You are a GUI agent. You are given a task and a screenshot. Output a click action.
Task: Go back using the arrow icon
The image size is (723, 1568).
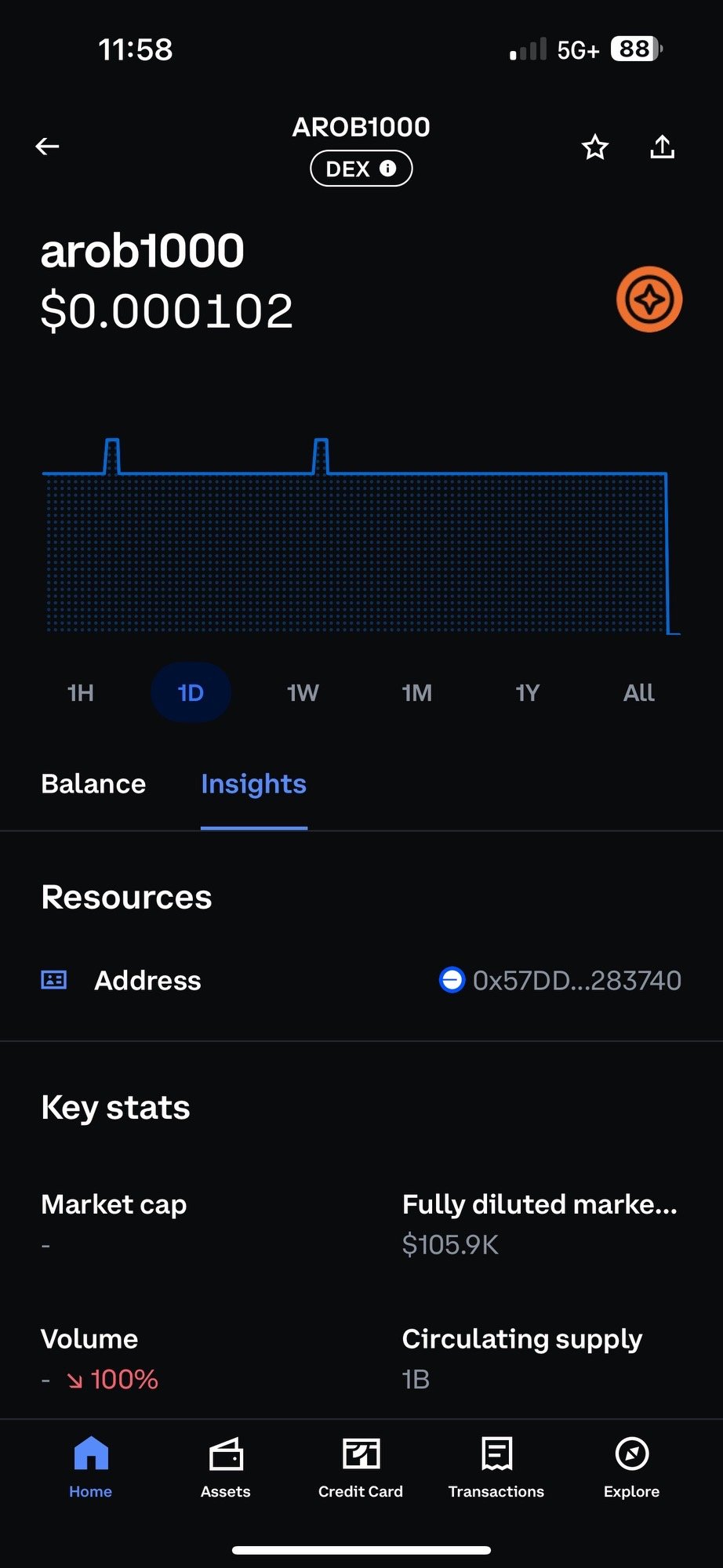coord(48,147)
